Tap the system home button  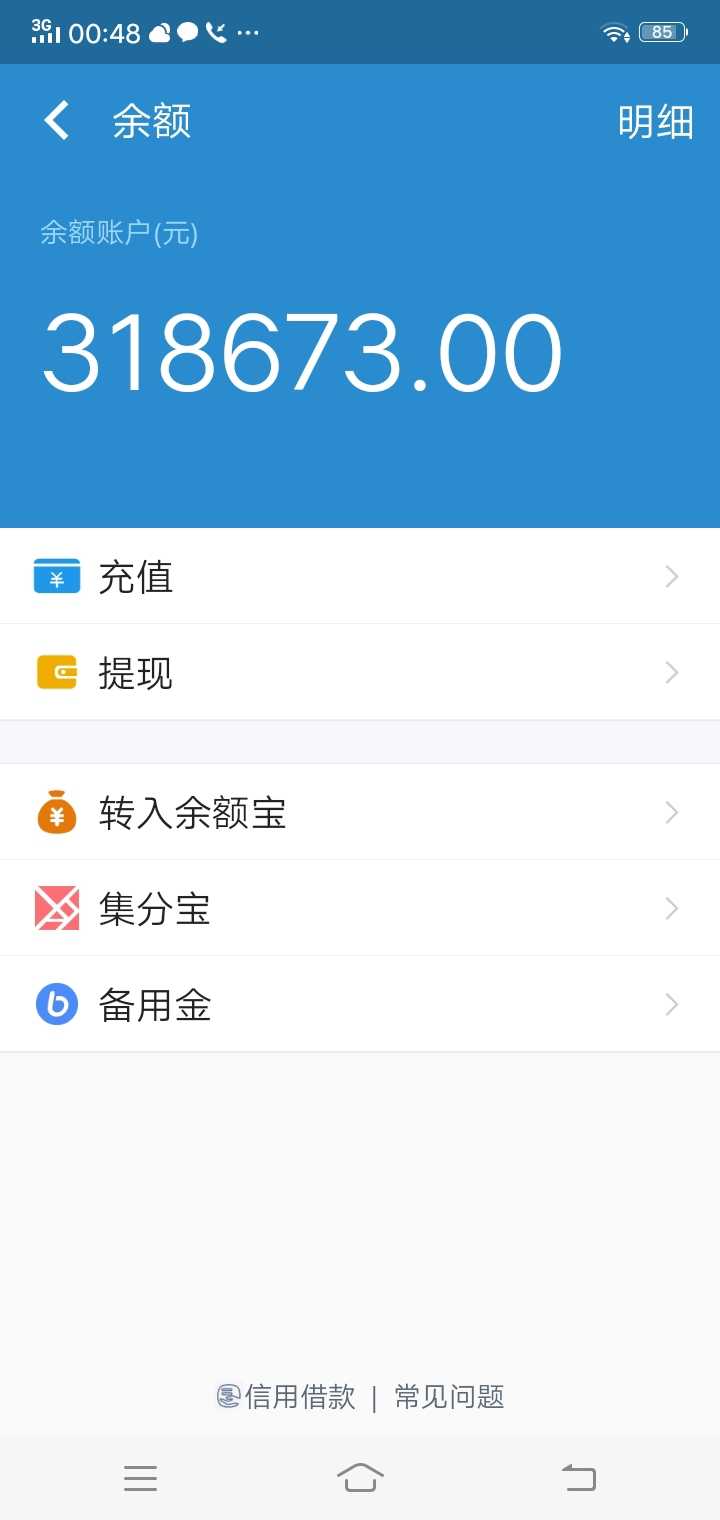360,1476
